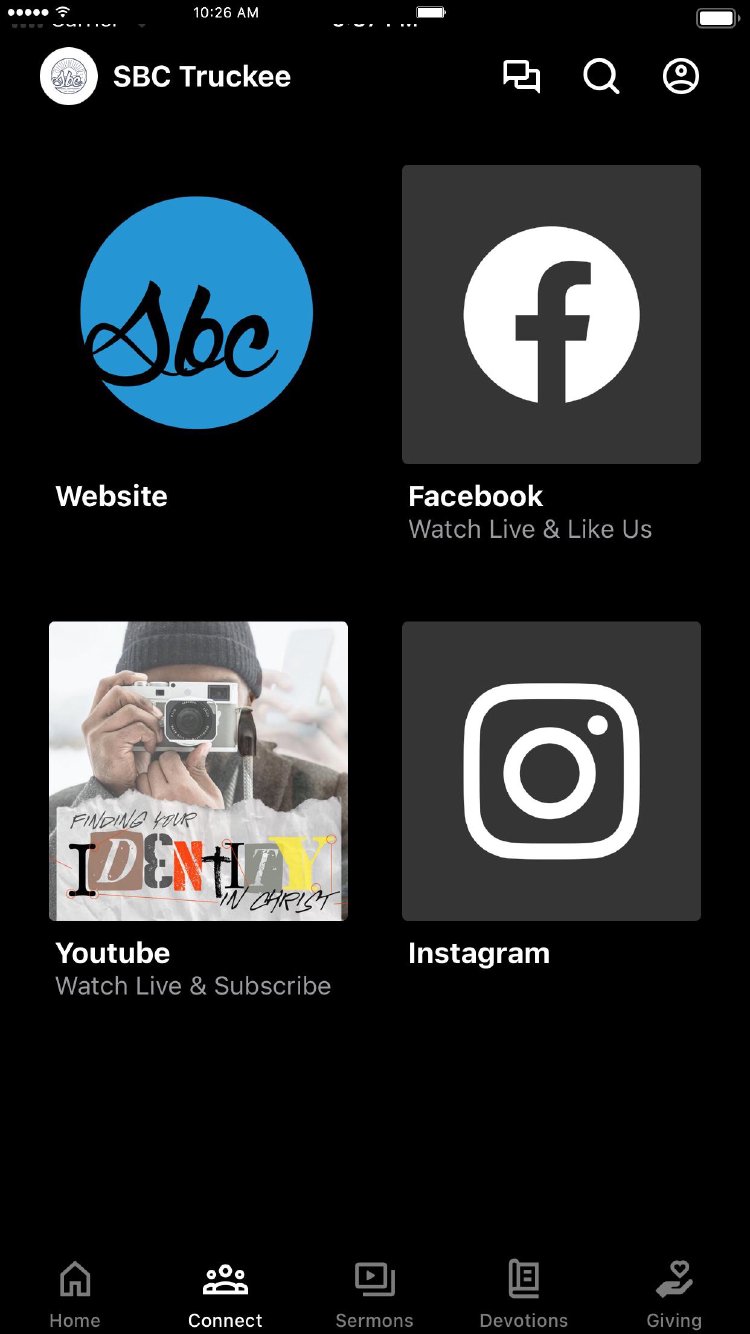Open the Facebook tile
Viewport: 750px width, 1334px height.
pyautogui.click(x=551, y=314)
